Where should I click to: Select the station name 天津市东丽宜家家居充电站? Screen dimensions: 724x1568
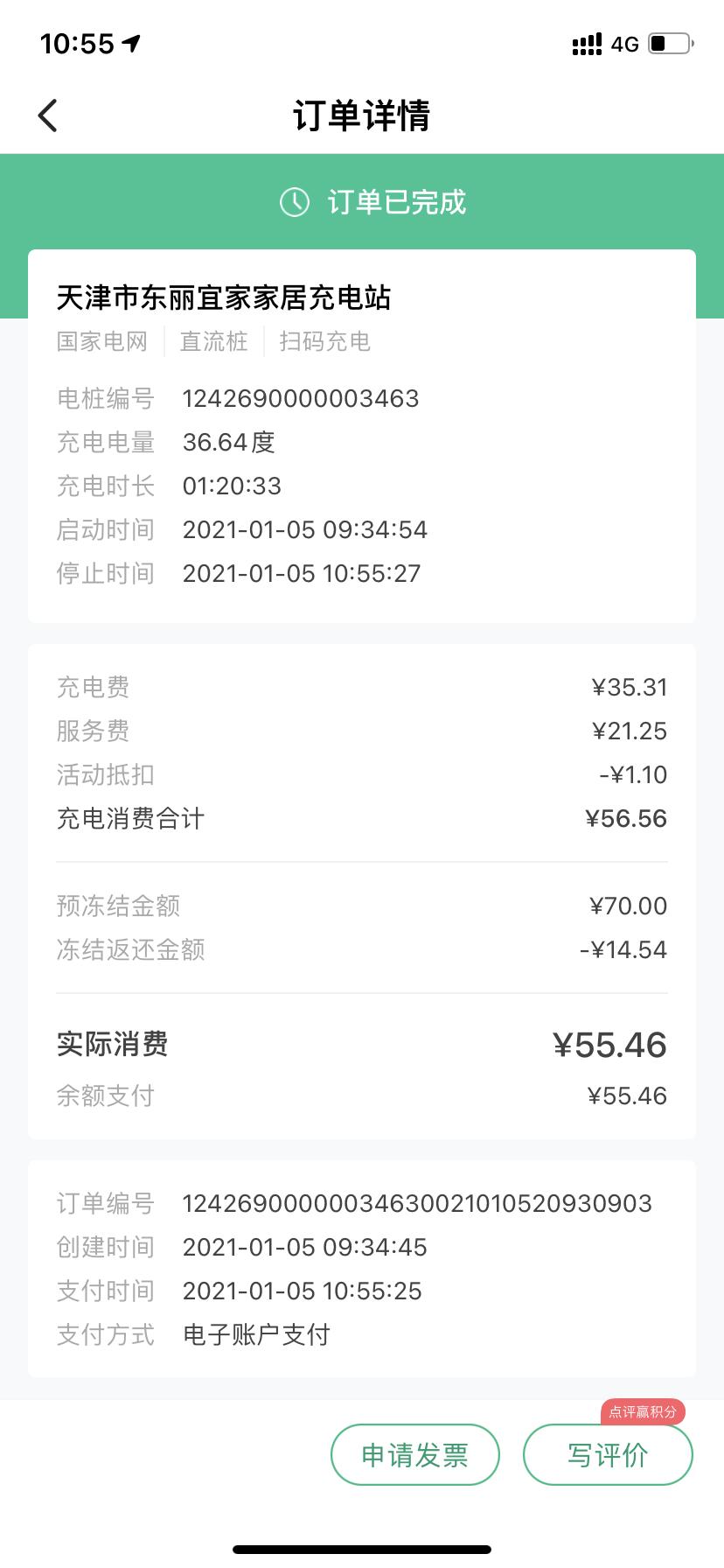(x=223, y=297)
